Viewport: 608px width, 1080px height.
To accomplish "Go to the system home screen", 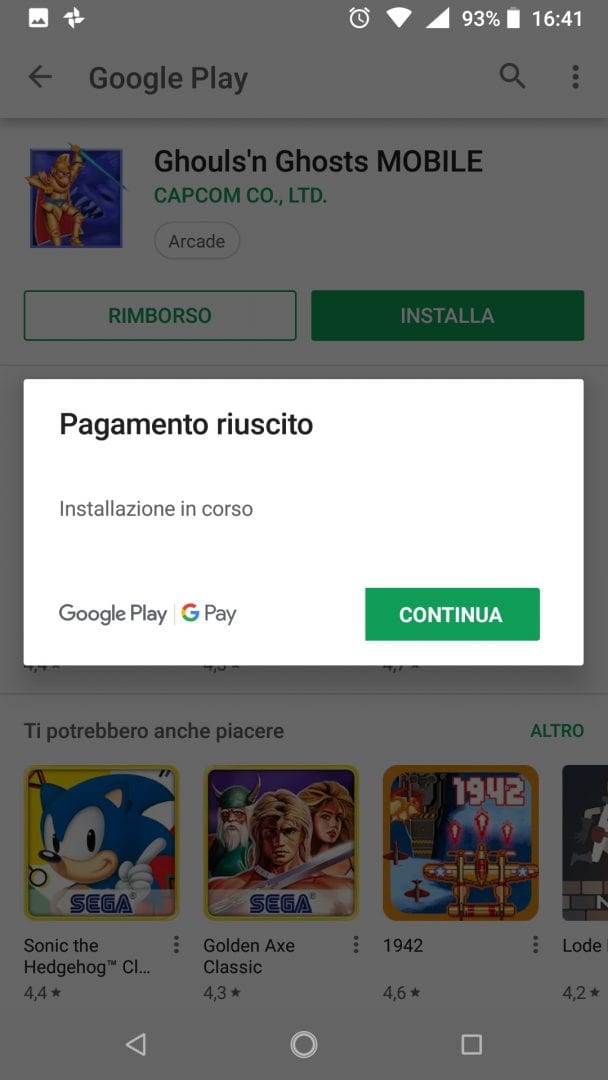I will pyautogui.click(x=304, y=1045).
